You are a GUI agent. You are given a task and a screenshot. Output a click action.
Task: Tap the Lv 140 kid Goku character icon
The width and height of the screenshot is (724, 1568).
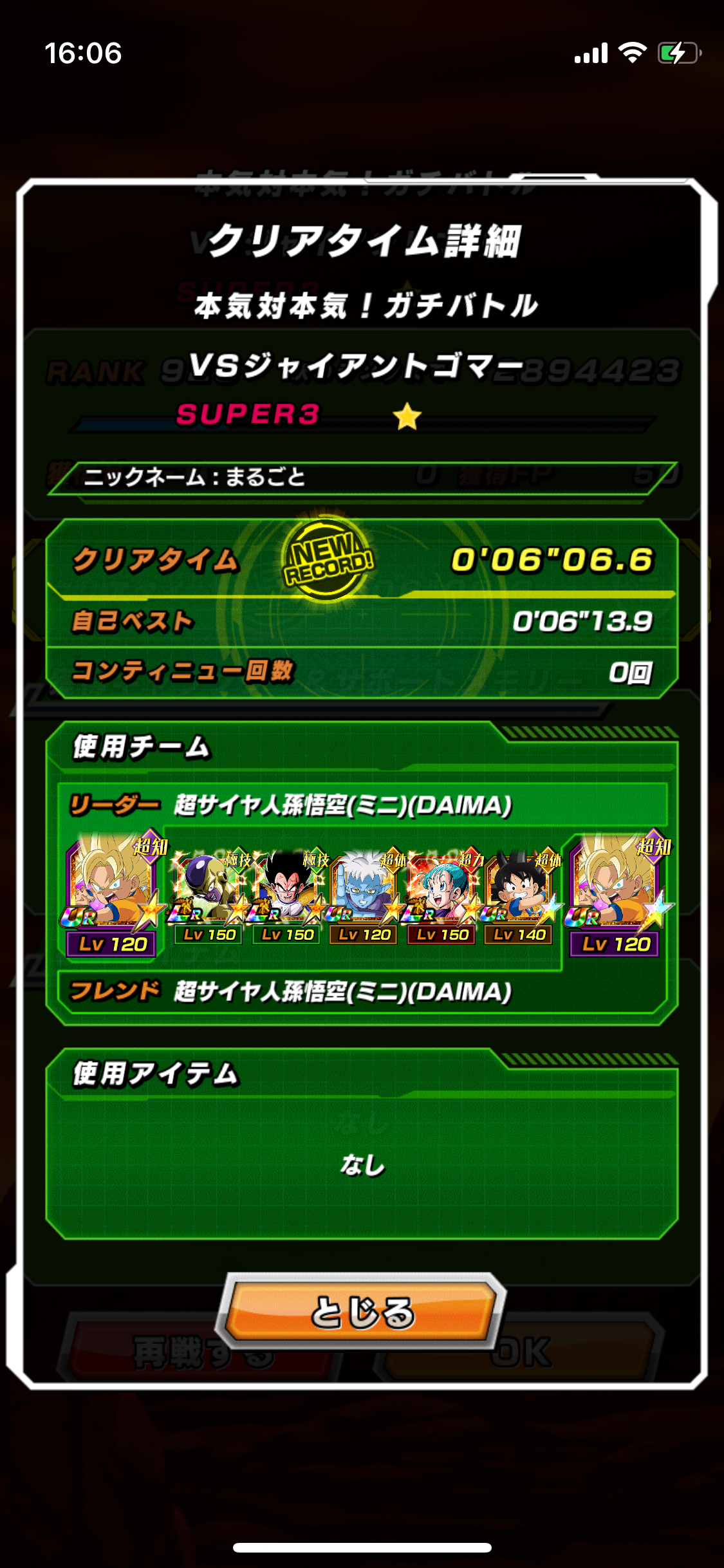[x=519, y=893]
